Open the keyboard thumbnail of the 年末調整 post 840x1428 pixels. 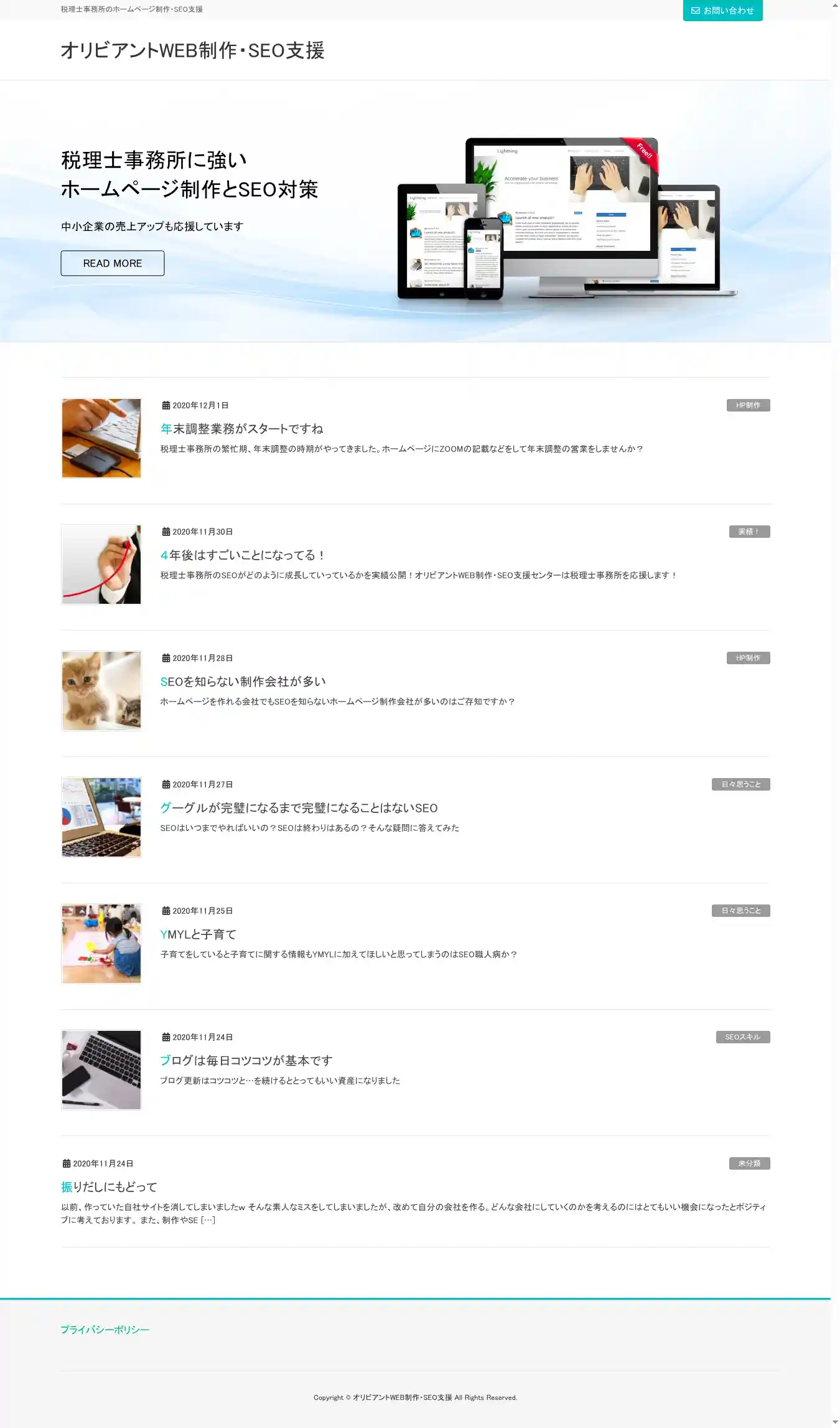click(x=101, y=438)
